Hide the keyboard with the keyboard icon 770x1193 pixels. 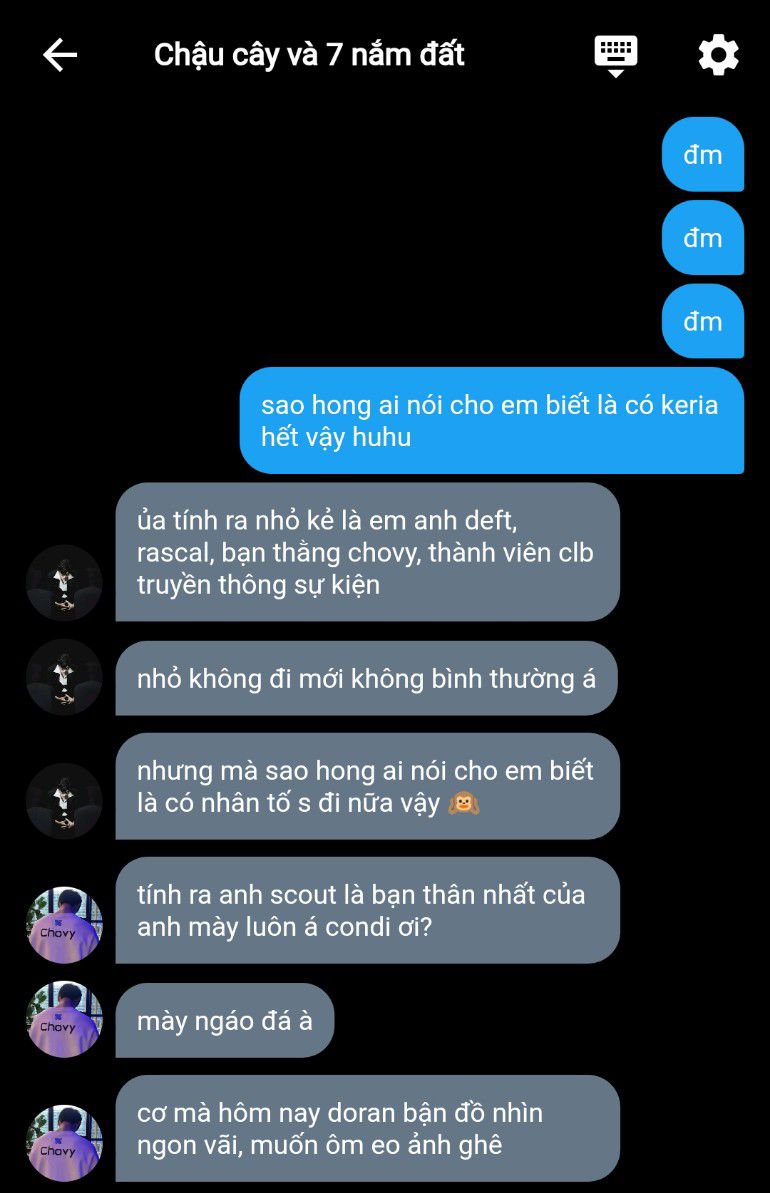(x=615, y=55)
